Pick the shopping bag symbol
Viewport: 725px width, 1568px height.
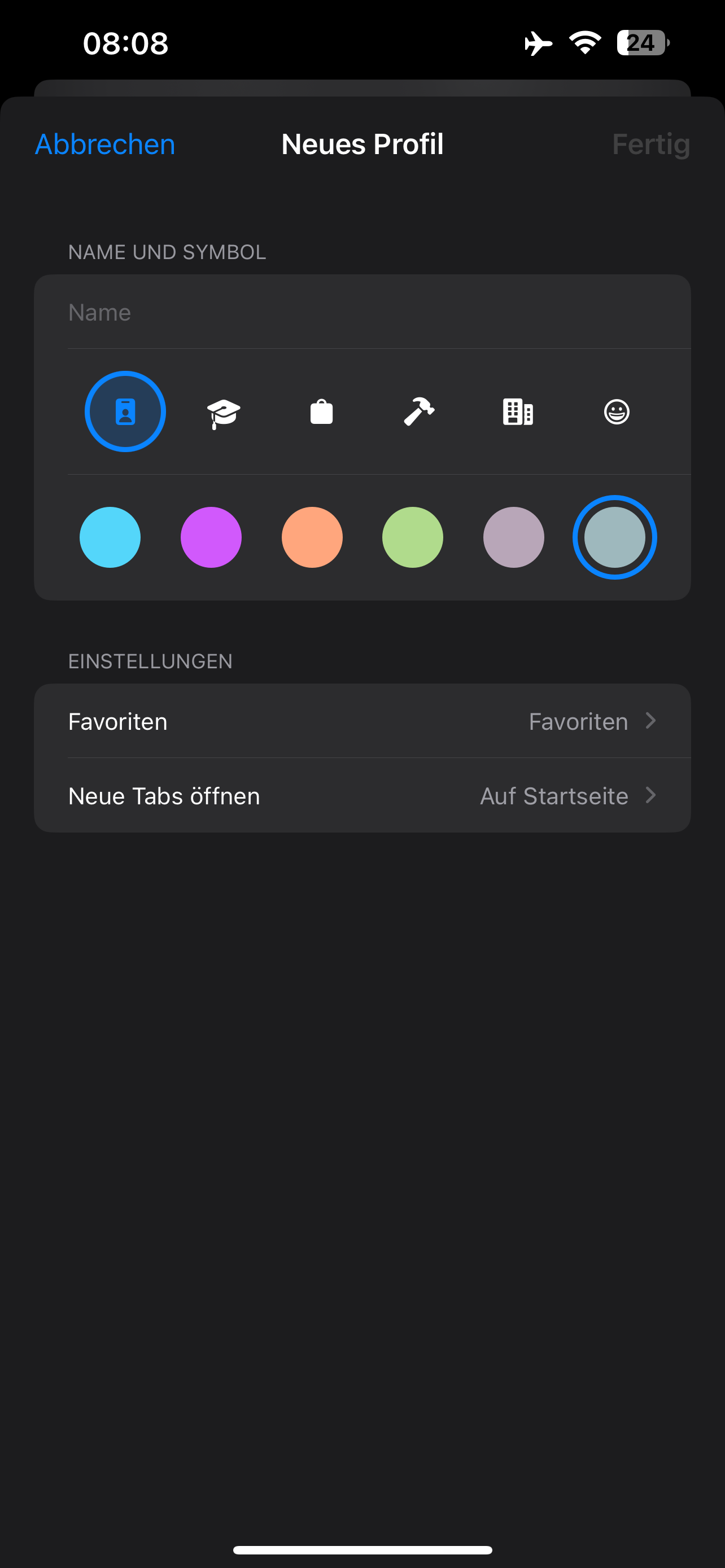[321, 411]
